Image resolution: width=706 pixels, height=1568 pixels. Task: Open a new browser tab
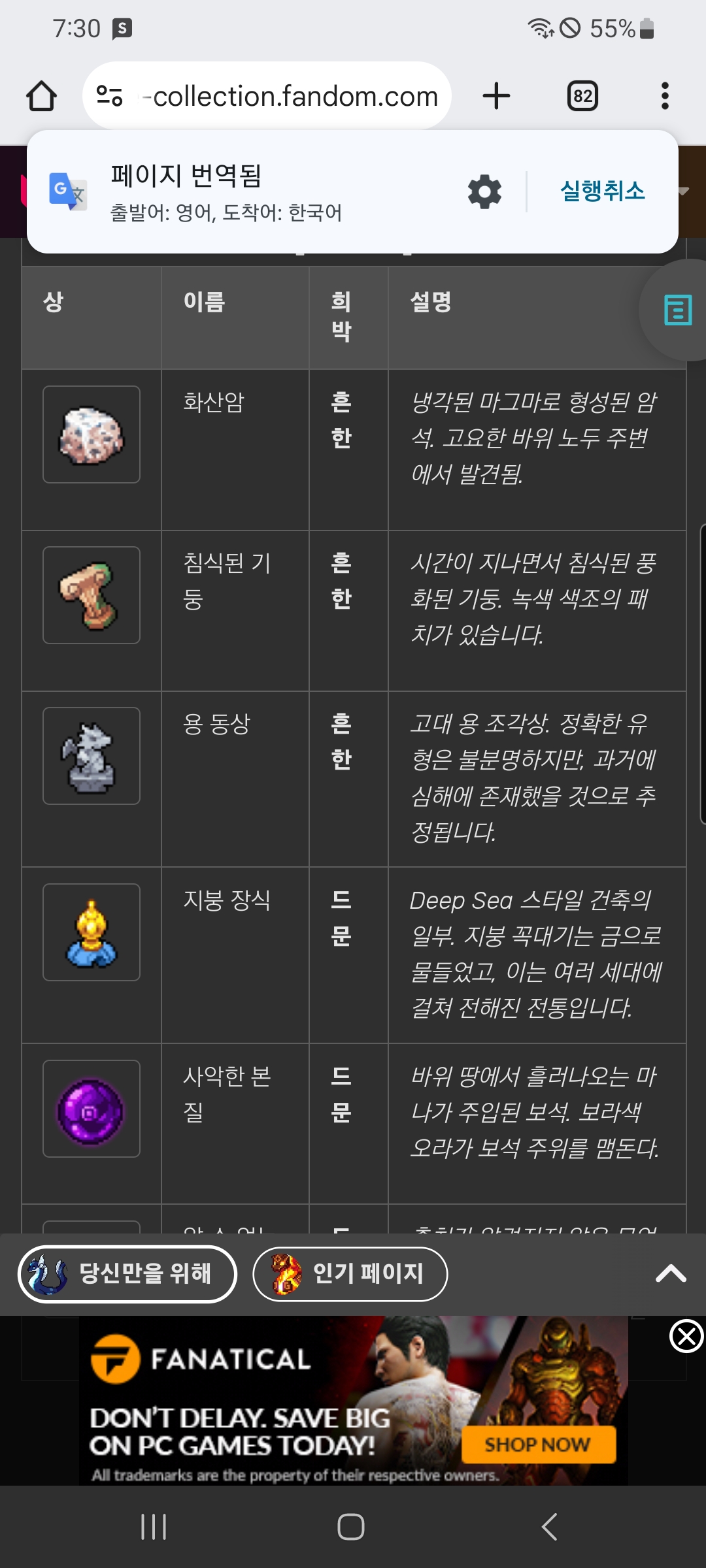click(496, 97)
